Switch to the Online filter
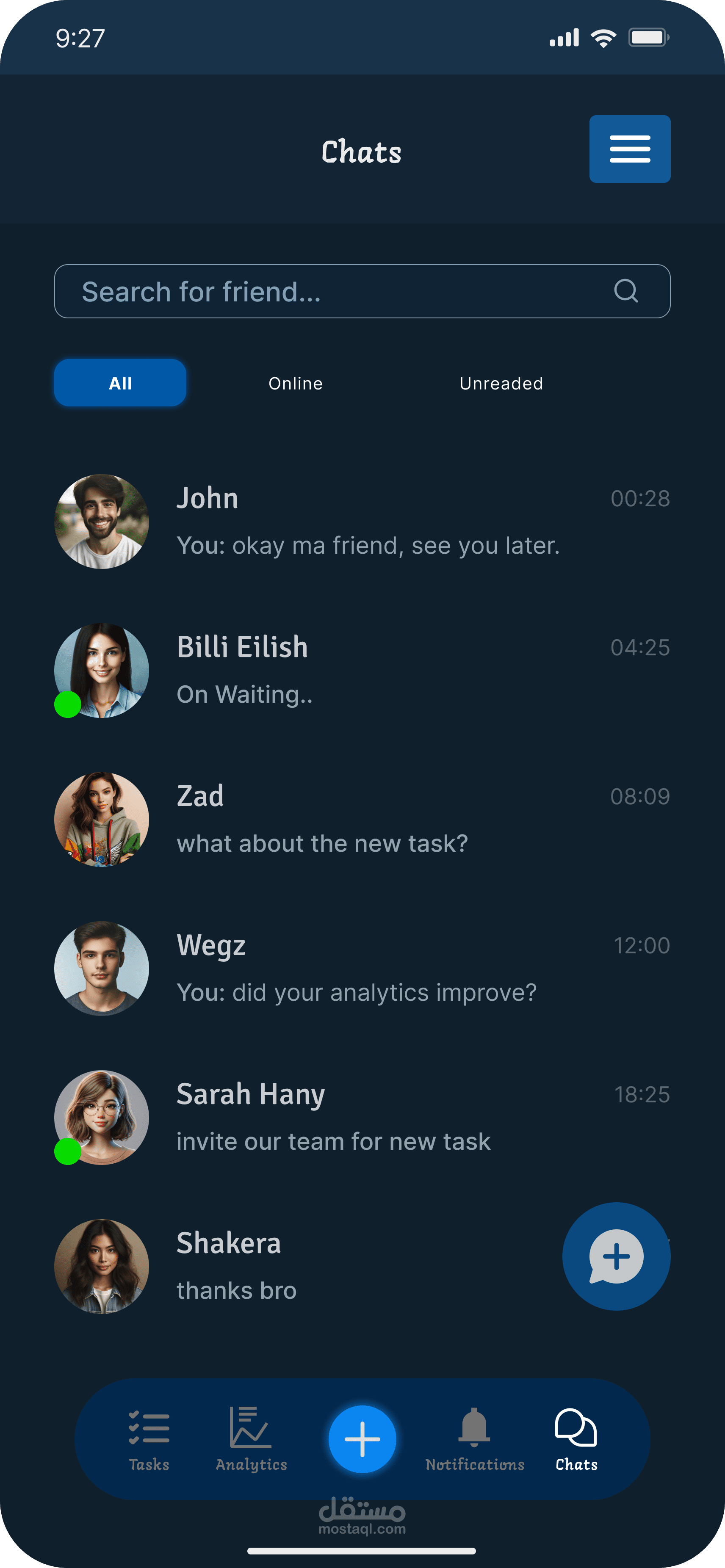This screenshot has height=1568, width=725. (x=295, y=384)
